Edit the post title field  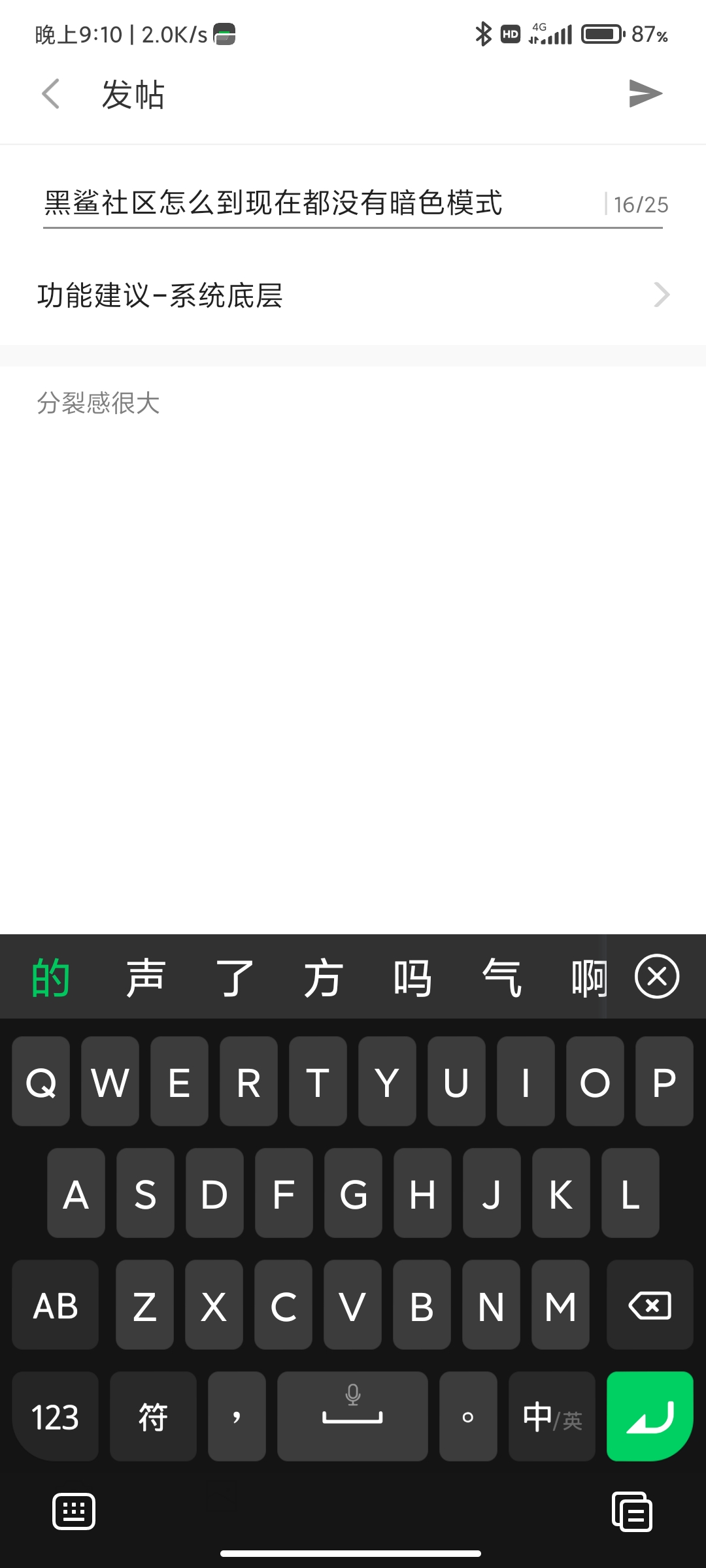click(x=320, y=203)
